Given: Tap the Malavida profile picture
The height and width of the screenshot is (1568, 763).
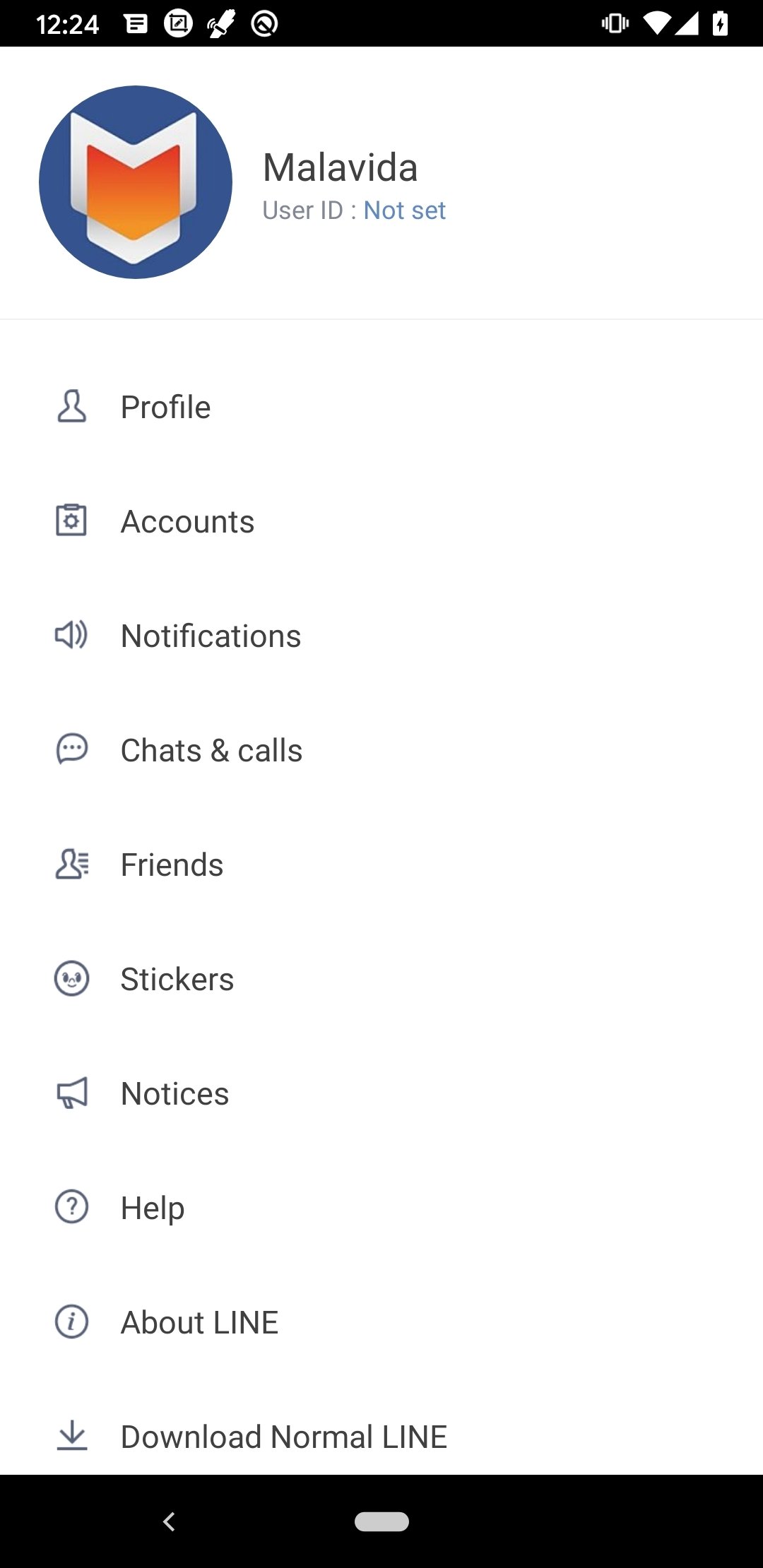Looking at the screenshot, I should 136,182.
